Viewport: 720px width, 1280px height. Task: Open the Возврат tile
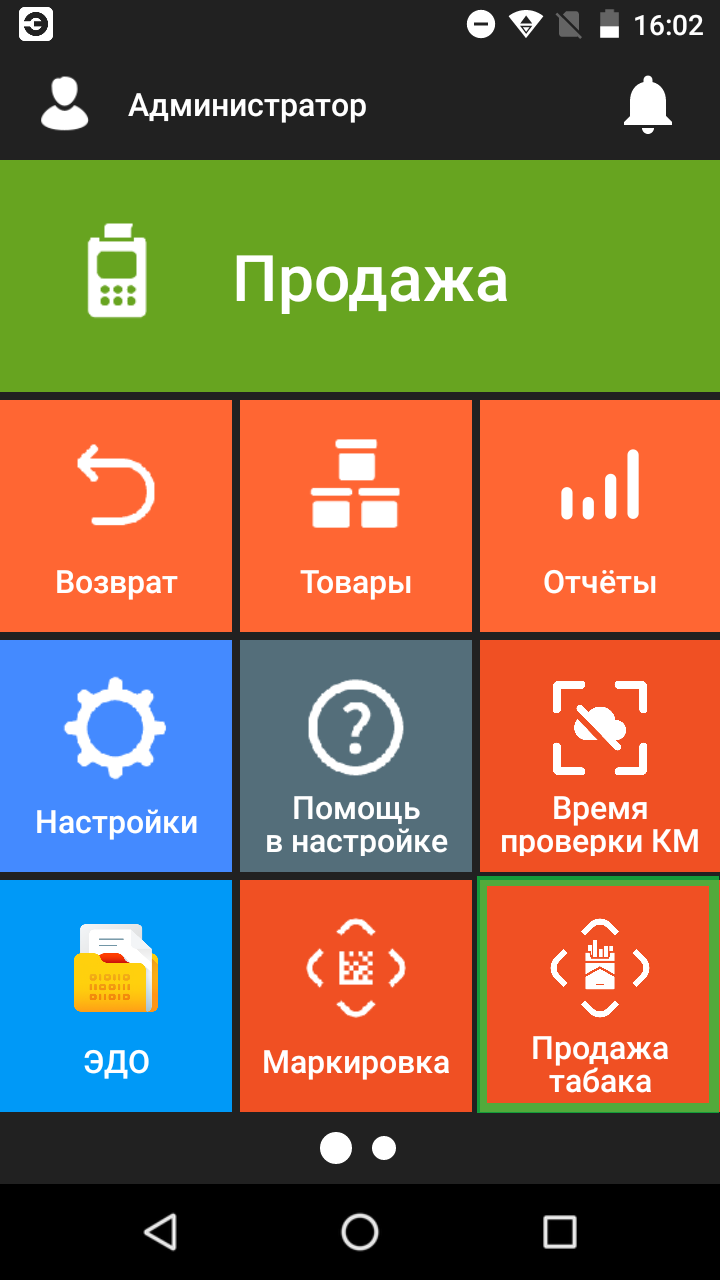click(116, 516)
